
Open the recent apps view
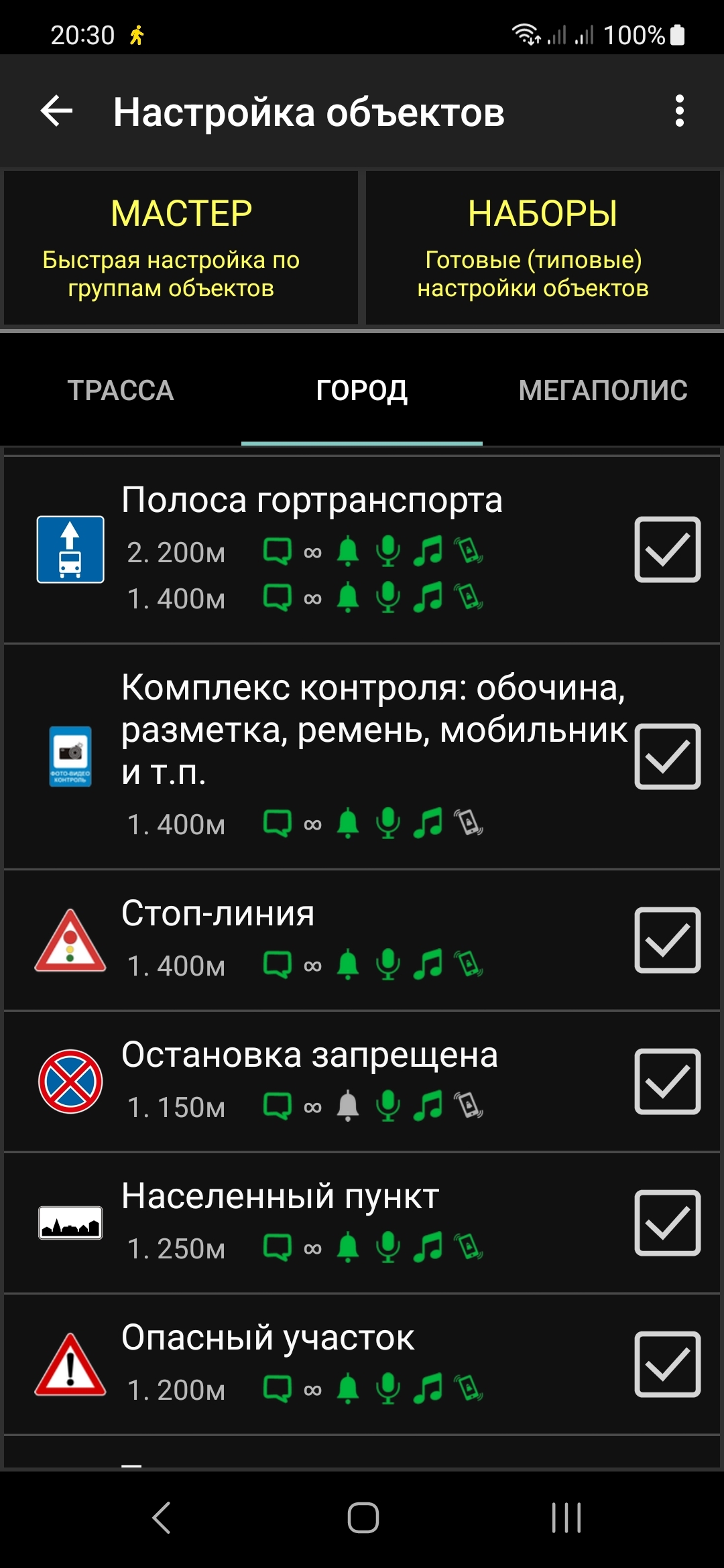(x=566, y=1518)
